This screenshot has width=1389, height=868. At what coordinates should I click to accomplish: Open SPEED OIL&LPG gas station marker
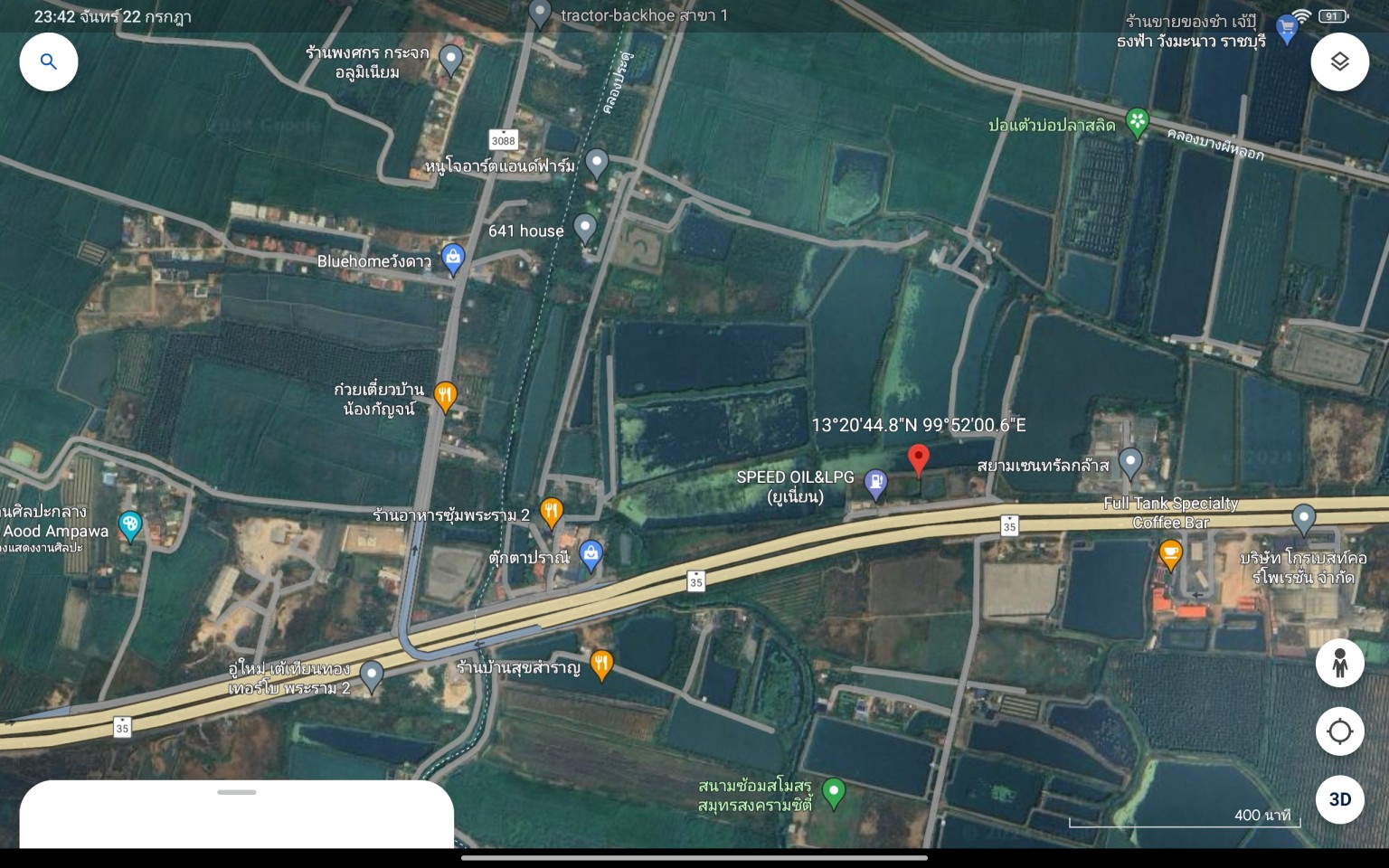click(875, 483)
